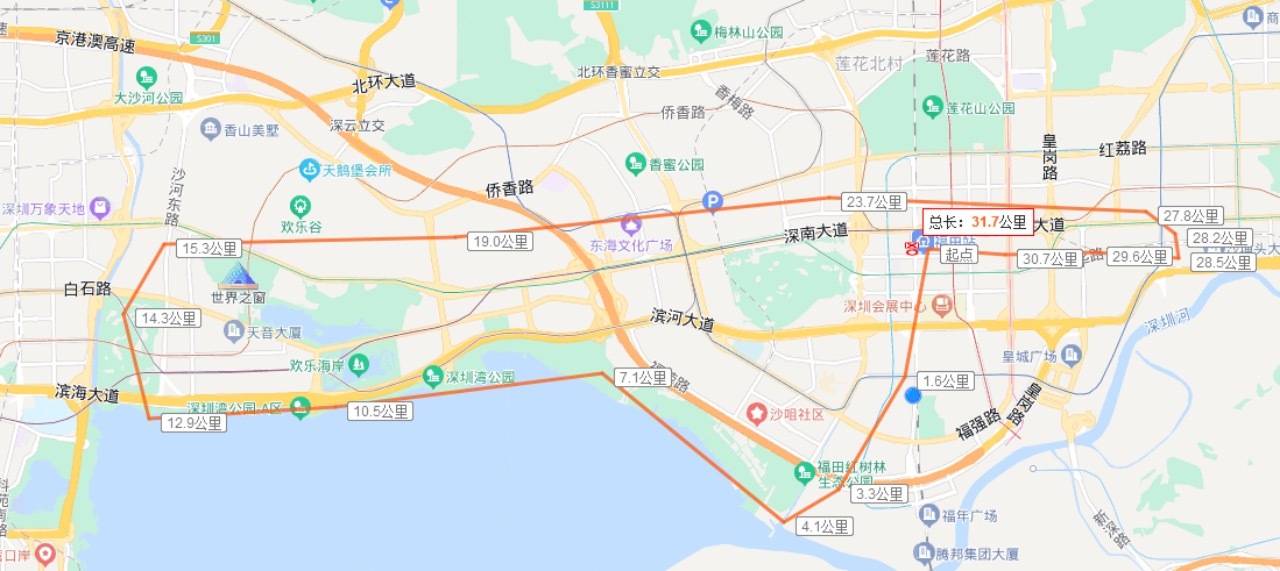1280x571 pixels.
Task: Open the 世界之窗 landmark marker
Action: (238, 276)
